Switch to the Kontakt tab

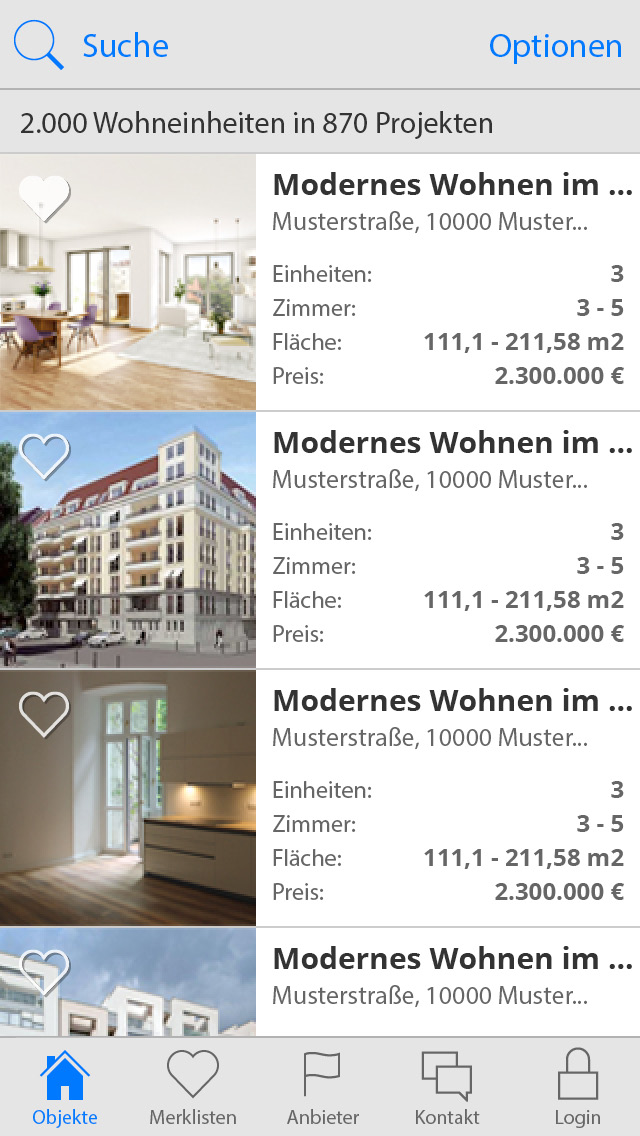(447, 1087)
